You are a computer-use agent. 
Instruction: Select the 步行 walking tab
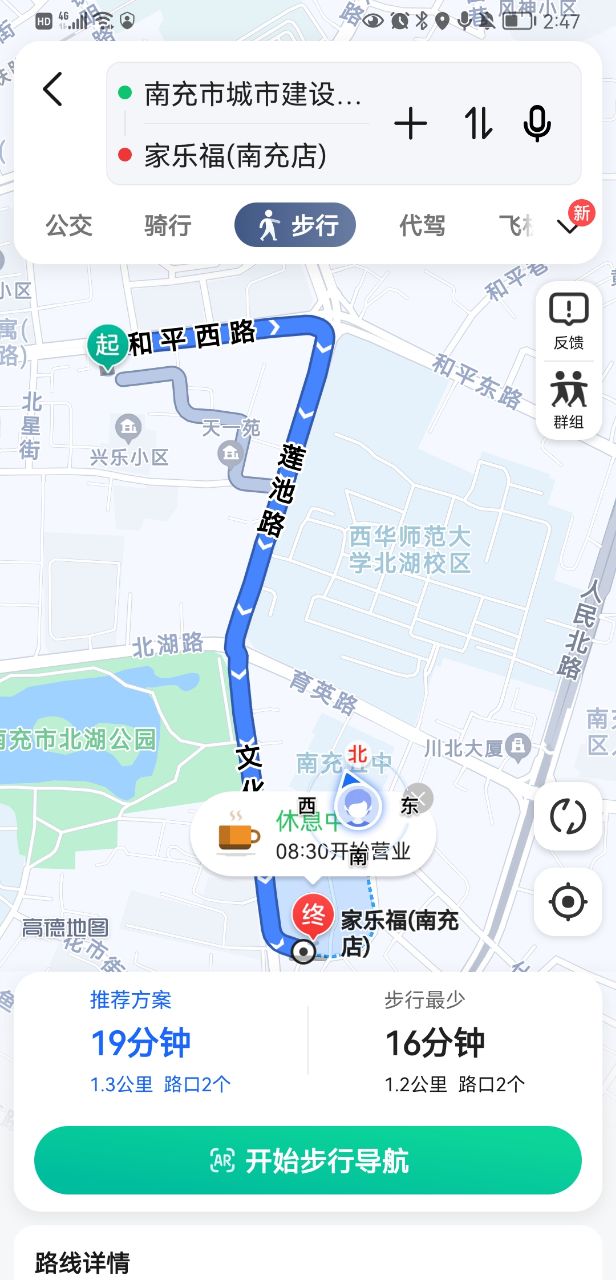(295, 226)
